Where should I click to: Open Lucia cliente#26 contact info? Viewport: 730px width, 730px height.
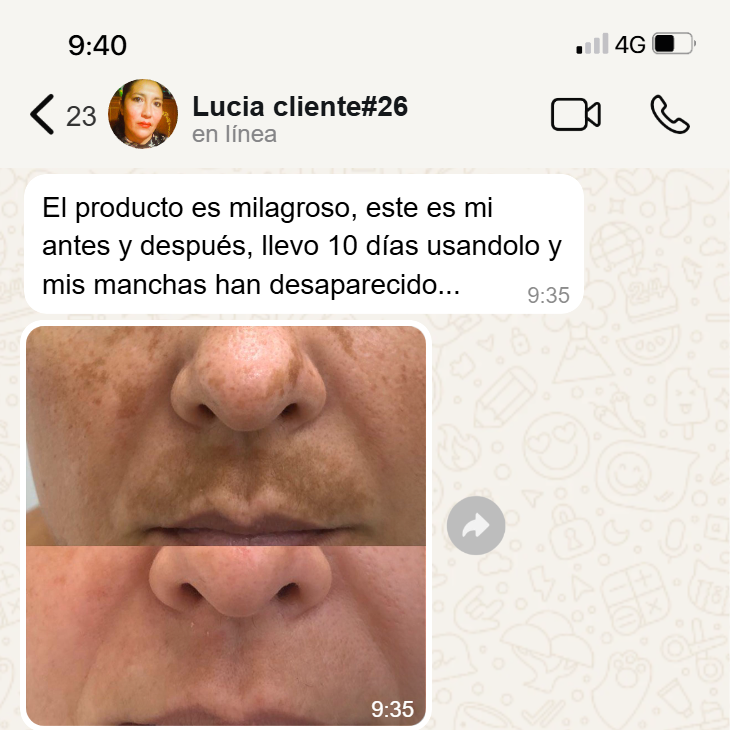299,118
